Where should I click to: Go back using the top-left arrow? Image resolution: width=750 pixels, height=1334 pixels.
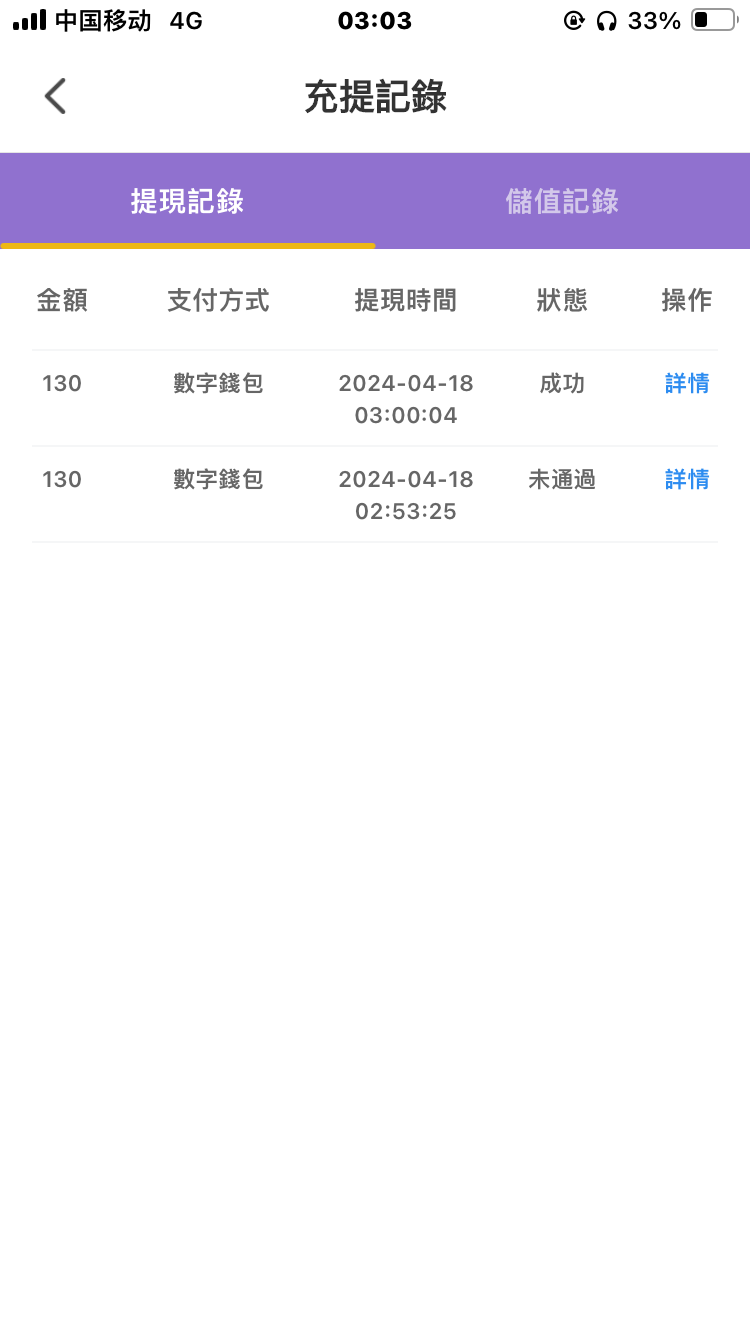[55, 97]
